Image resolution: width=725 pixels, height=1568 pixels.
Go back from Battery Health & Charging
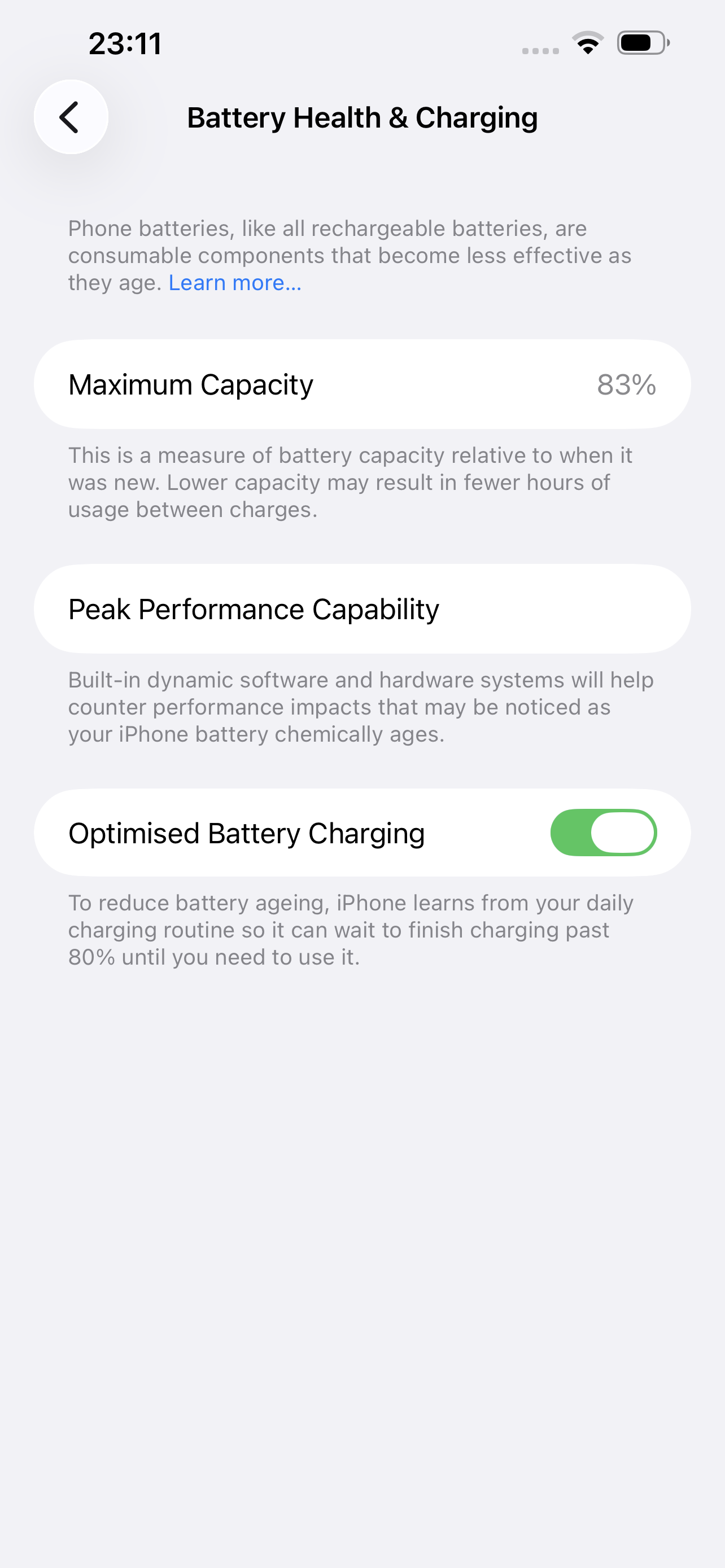71,117
